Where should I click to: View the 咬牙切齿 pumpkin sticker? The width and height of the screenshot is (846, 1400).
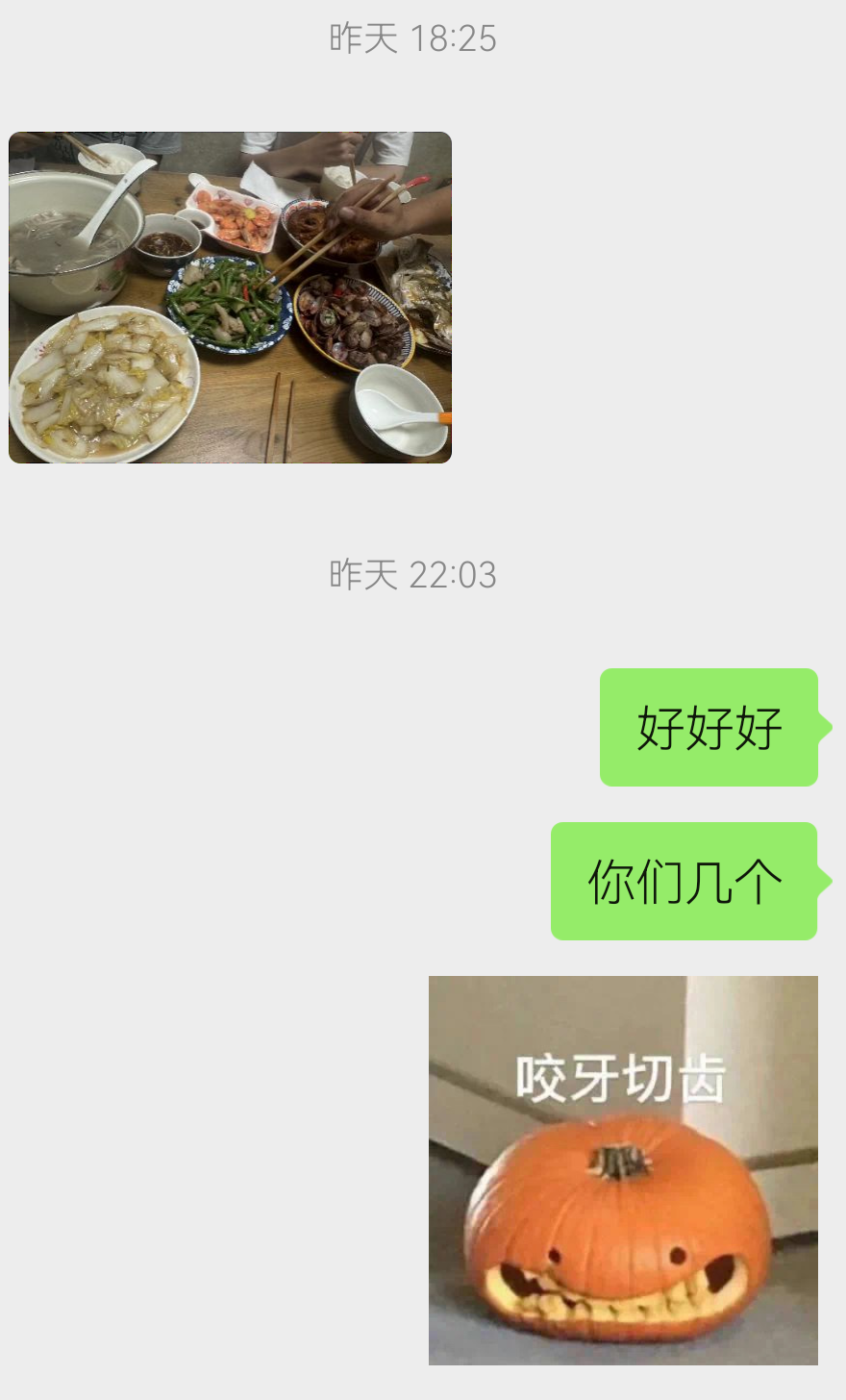click(x=623, y=1170)
